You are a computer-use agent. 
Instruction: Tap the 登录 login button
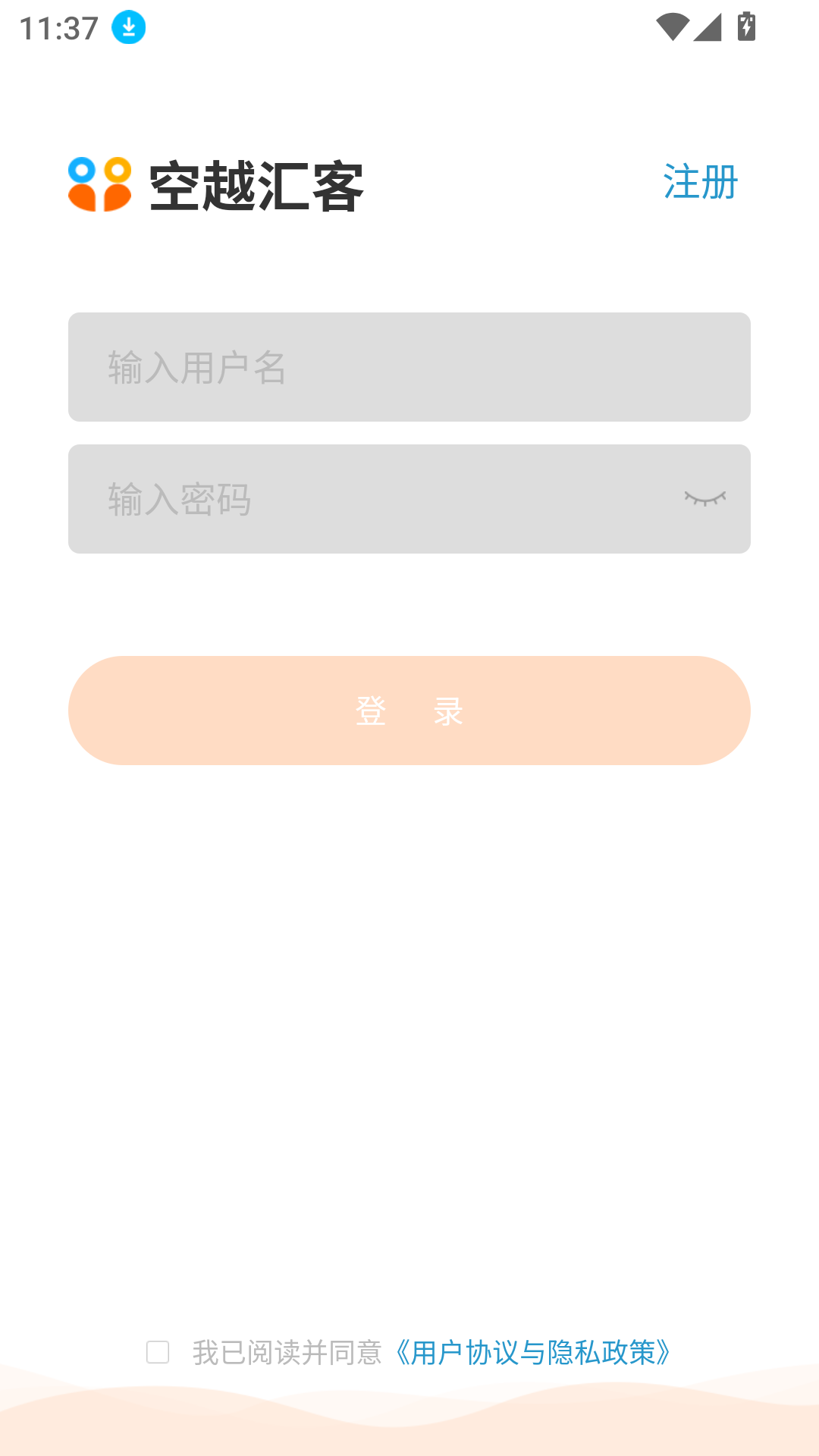[409, 711]
